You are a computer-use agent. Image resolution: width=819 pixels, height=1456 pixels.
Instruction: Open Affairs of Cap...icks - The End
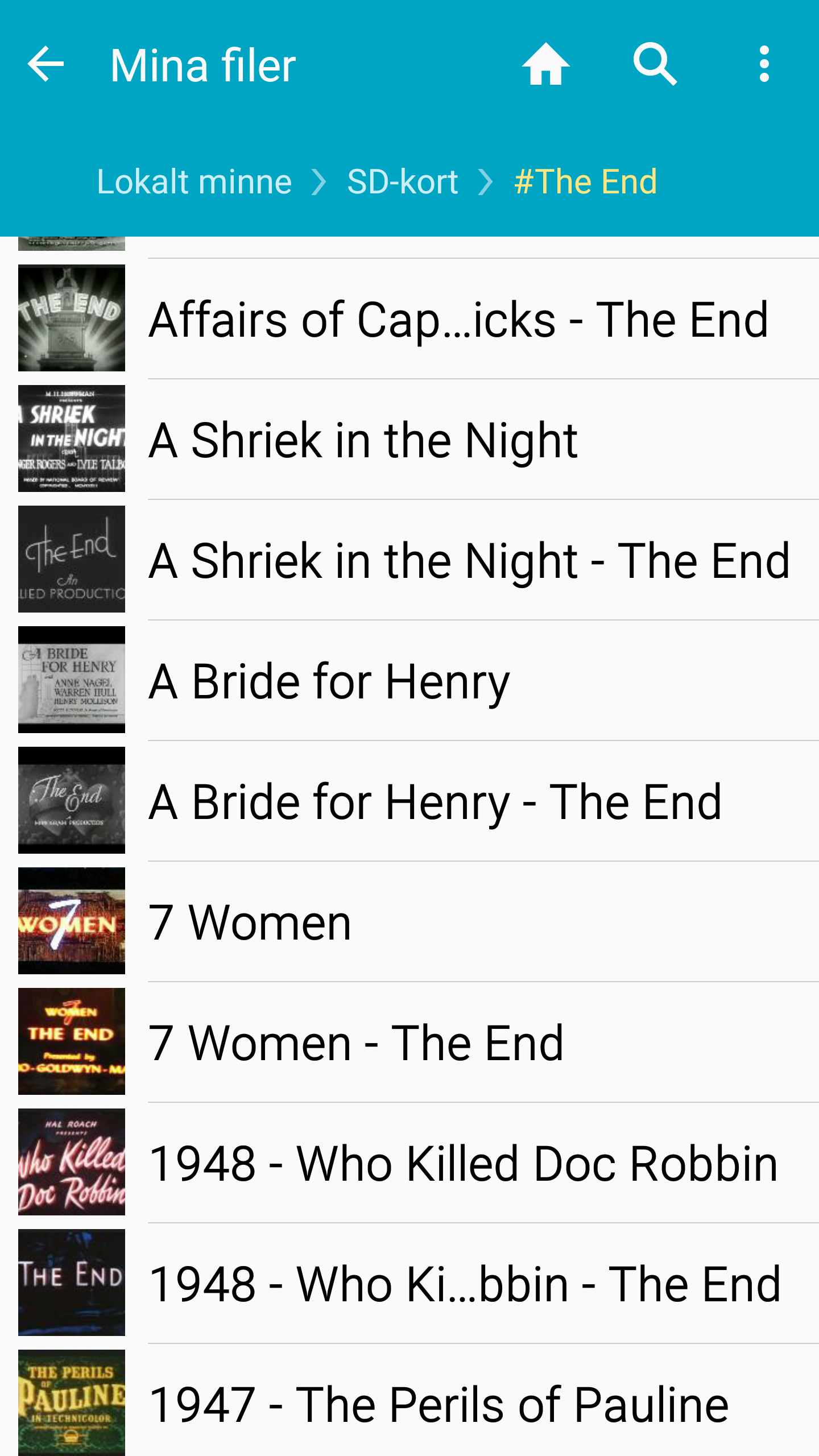pos(458,319)
